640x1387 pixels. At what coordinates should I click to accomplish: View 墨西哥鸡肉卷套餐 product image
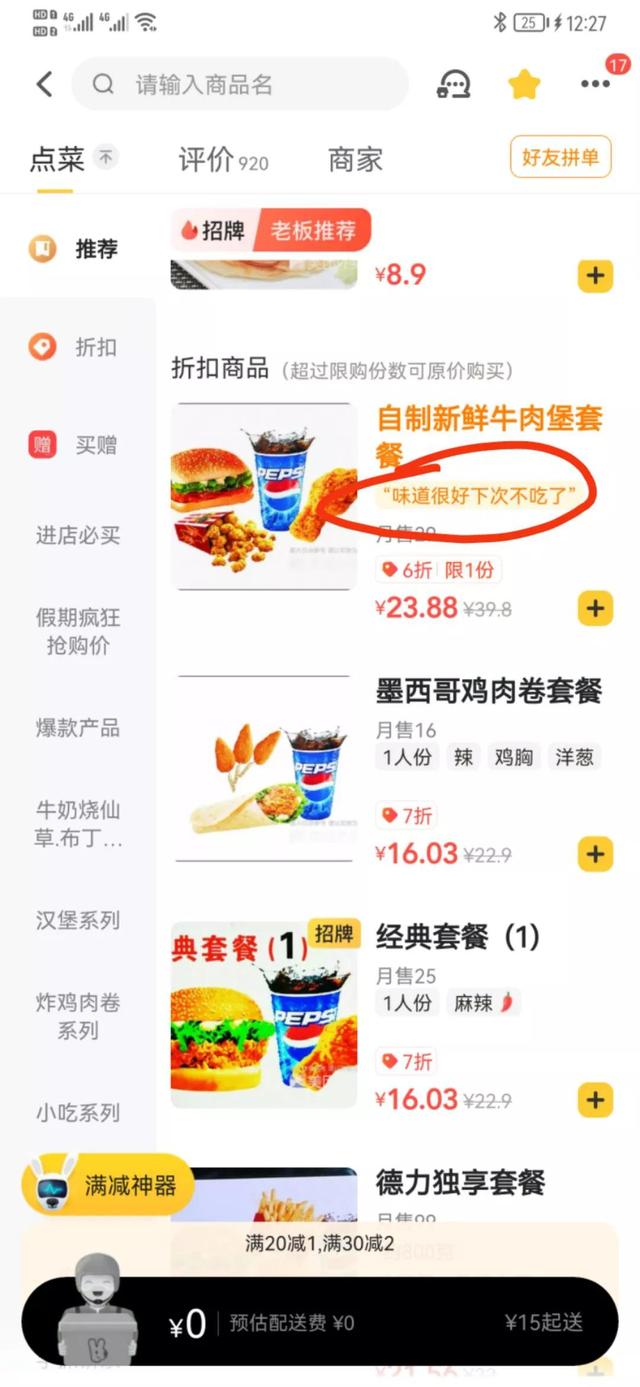pos(264,768)
